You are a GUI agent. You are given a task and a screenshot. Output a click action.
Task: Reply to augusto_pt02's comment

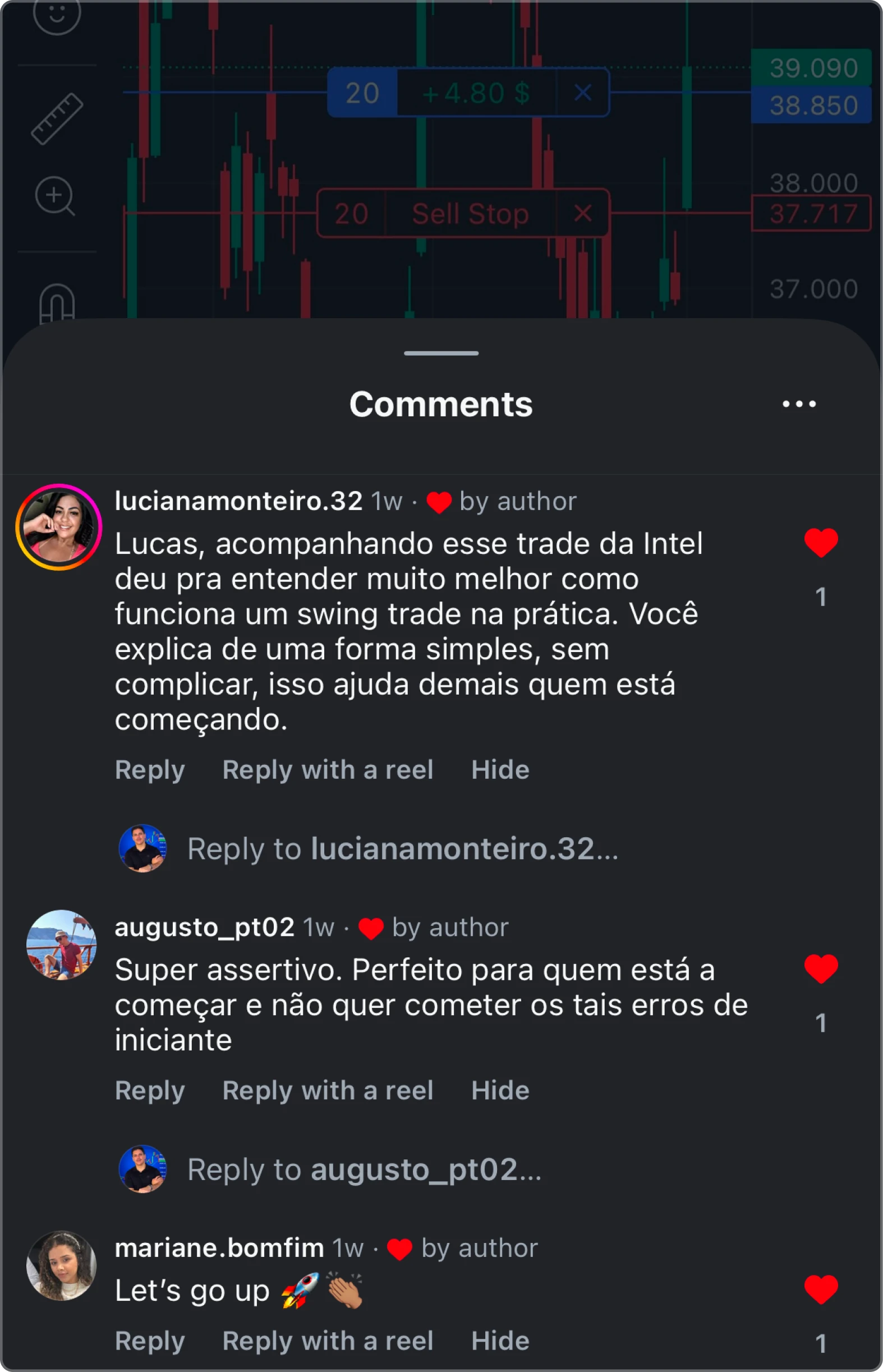point(150,1090)
